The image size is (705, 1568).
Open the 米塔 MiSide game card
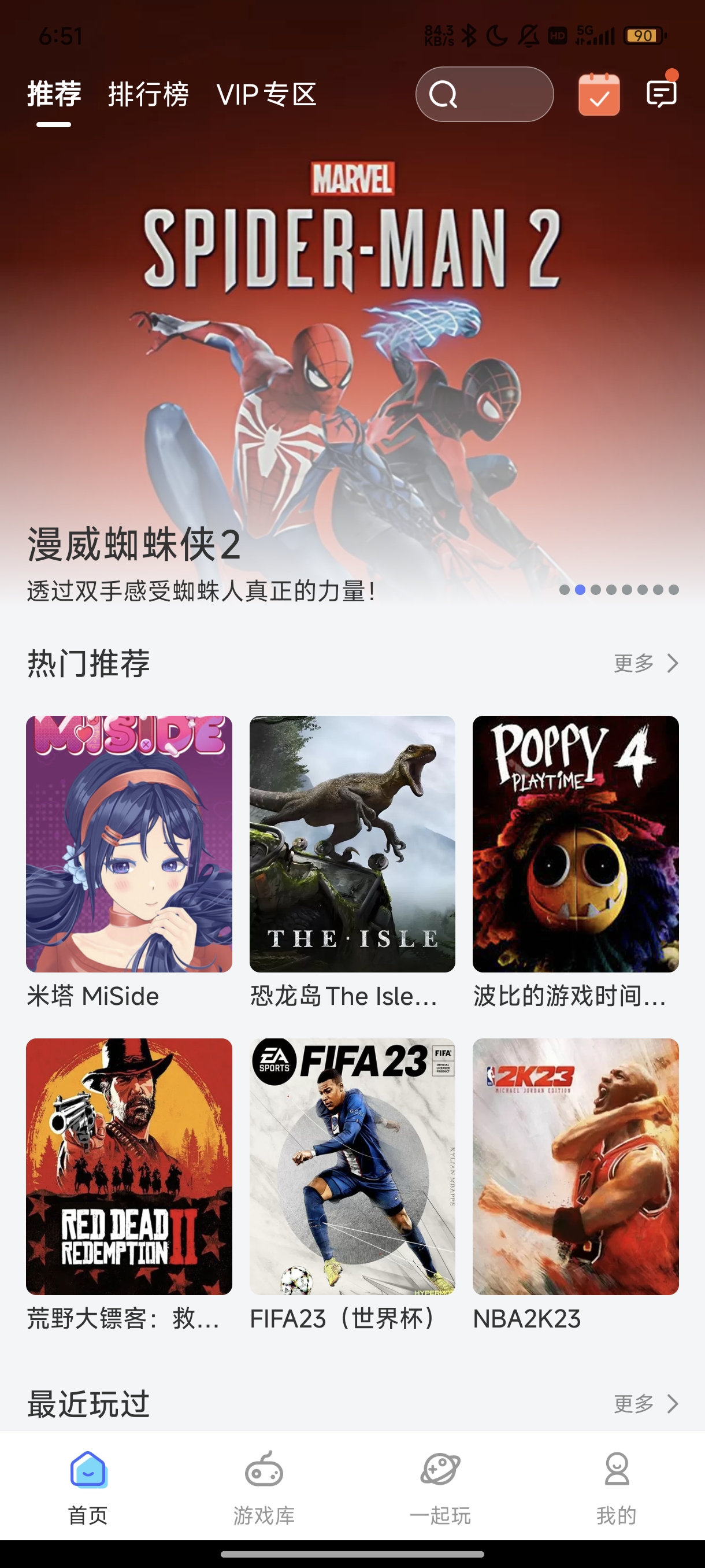(x=129, y=844)
